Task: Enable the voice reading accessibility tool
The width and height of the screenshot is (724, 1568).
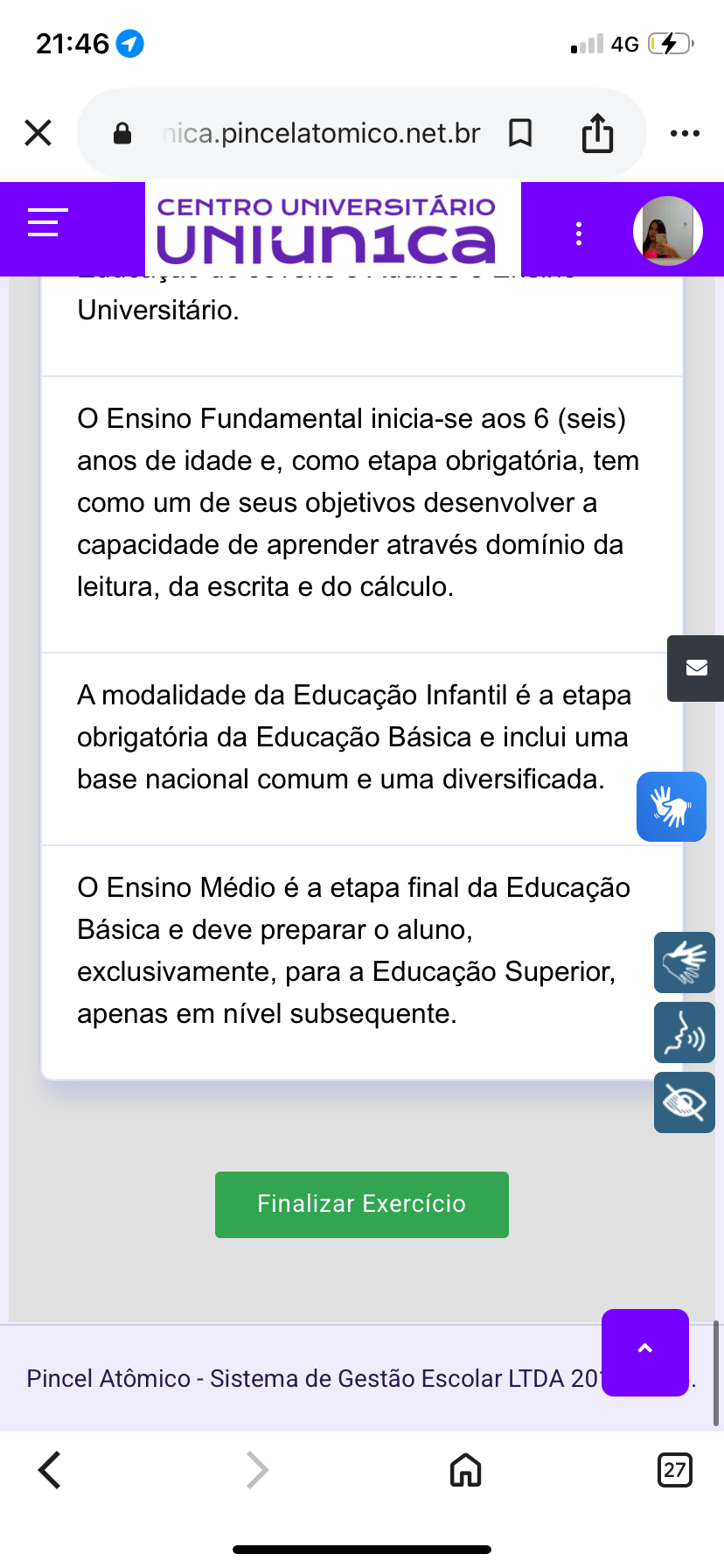Action: (684, 1032)
